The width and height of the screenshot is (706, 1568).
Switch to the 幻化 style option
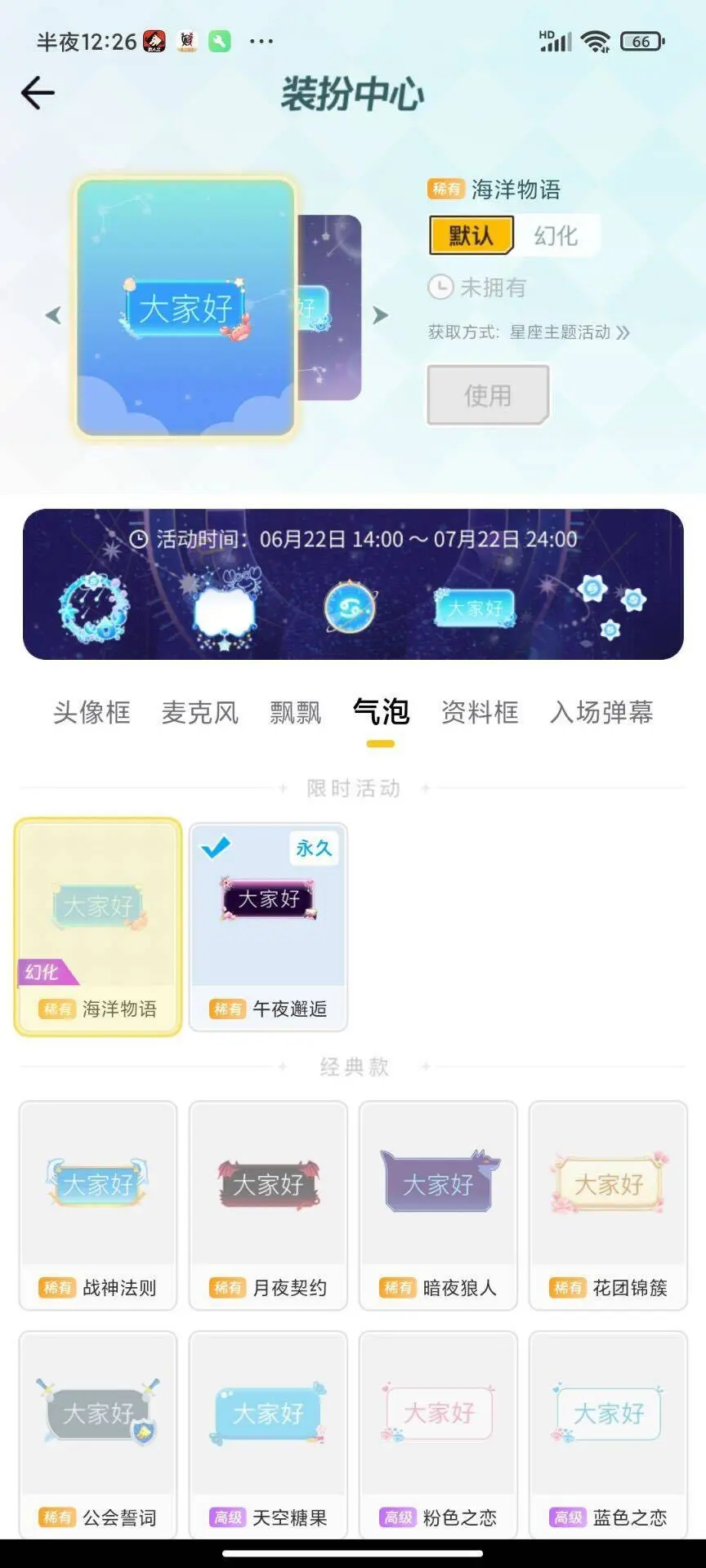pos(556,235)
